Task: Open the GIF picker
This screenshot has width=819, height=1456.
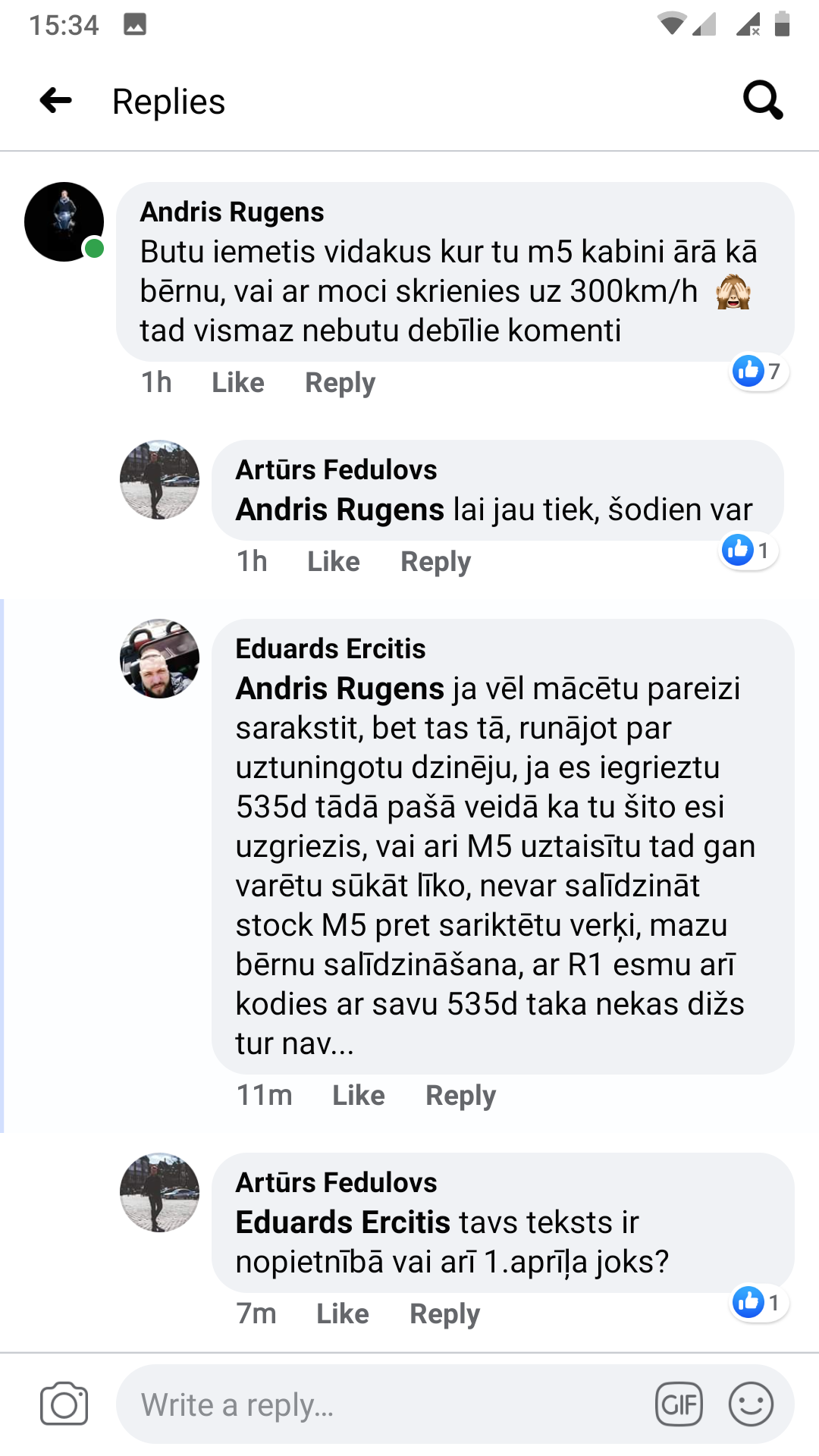Action: [679, 1404]
